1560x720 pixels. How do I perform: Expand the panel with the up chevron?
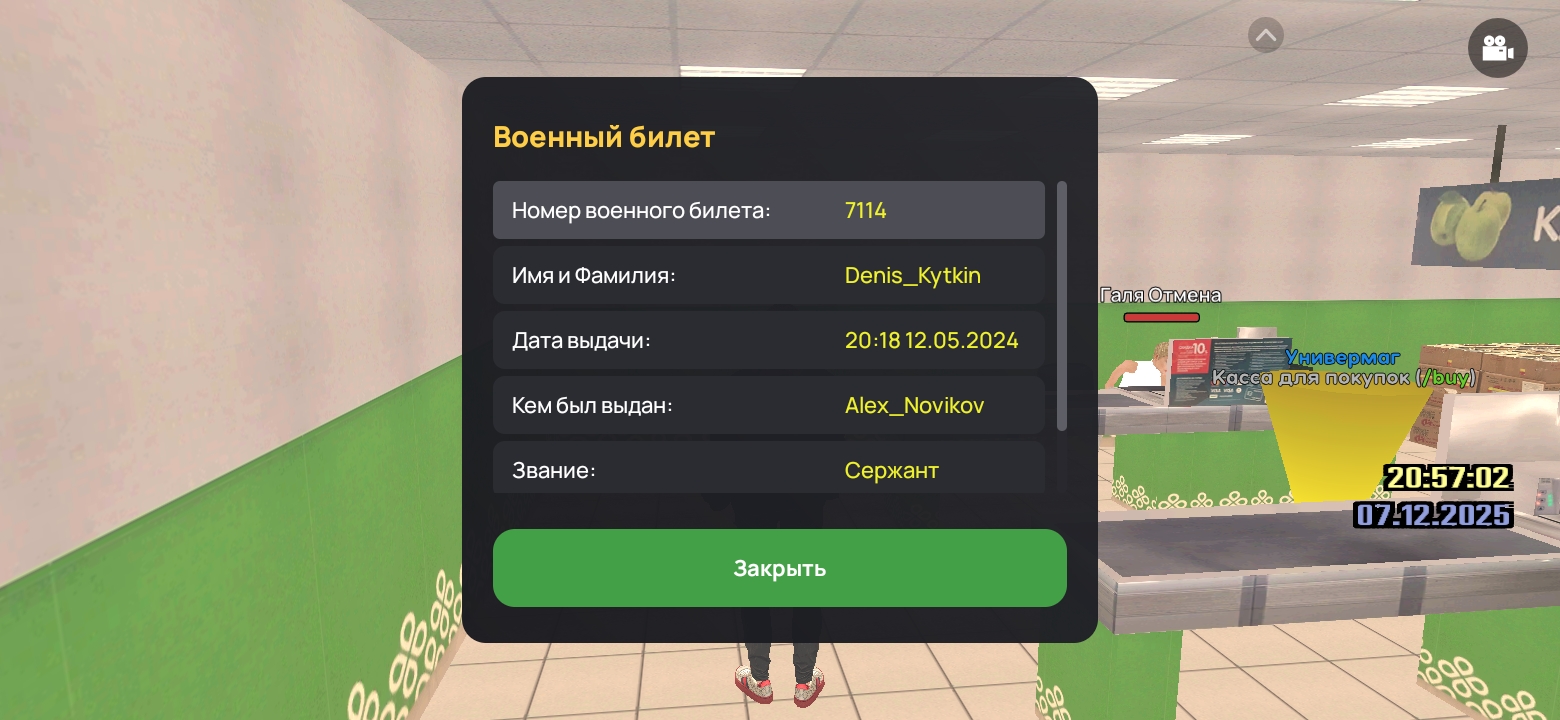(x=1265, y=36)
